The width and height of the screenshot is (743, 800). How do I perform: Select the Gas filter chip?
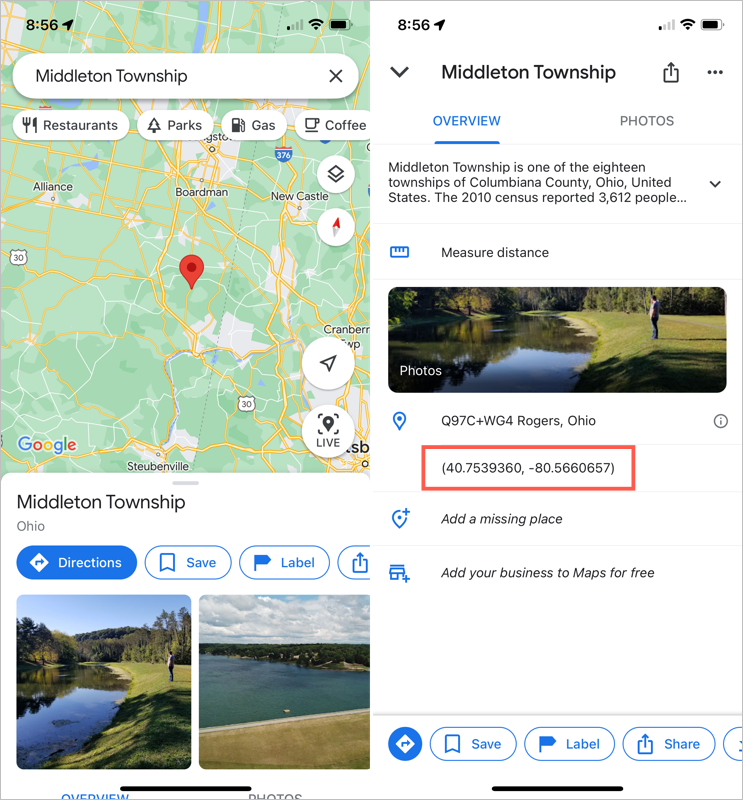coord(253,125)
